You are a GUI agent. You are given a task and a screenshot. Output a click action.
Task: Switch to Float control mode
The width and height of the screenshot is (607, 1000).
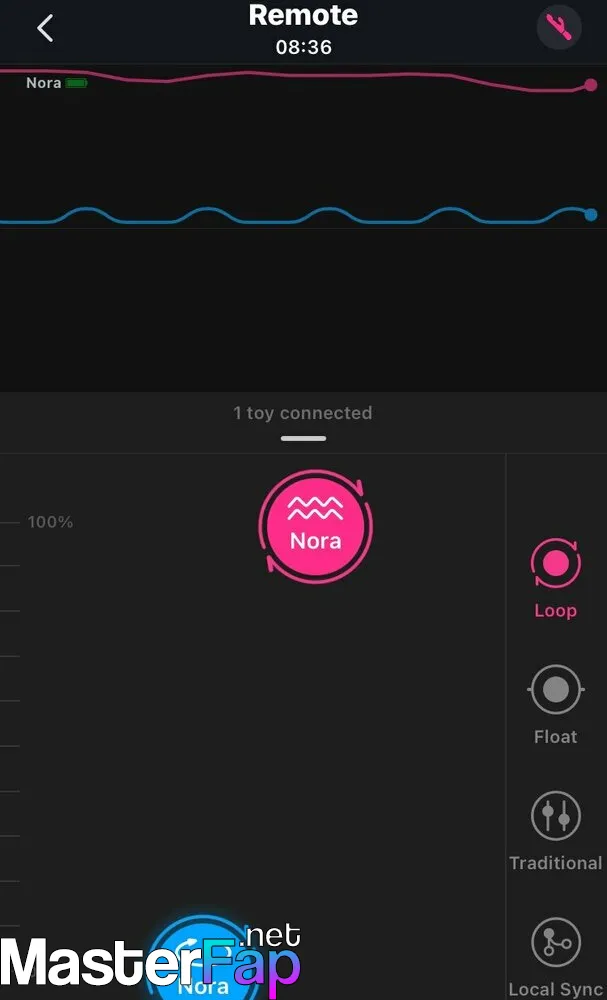(555, 705)
